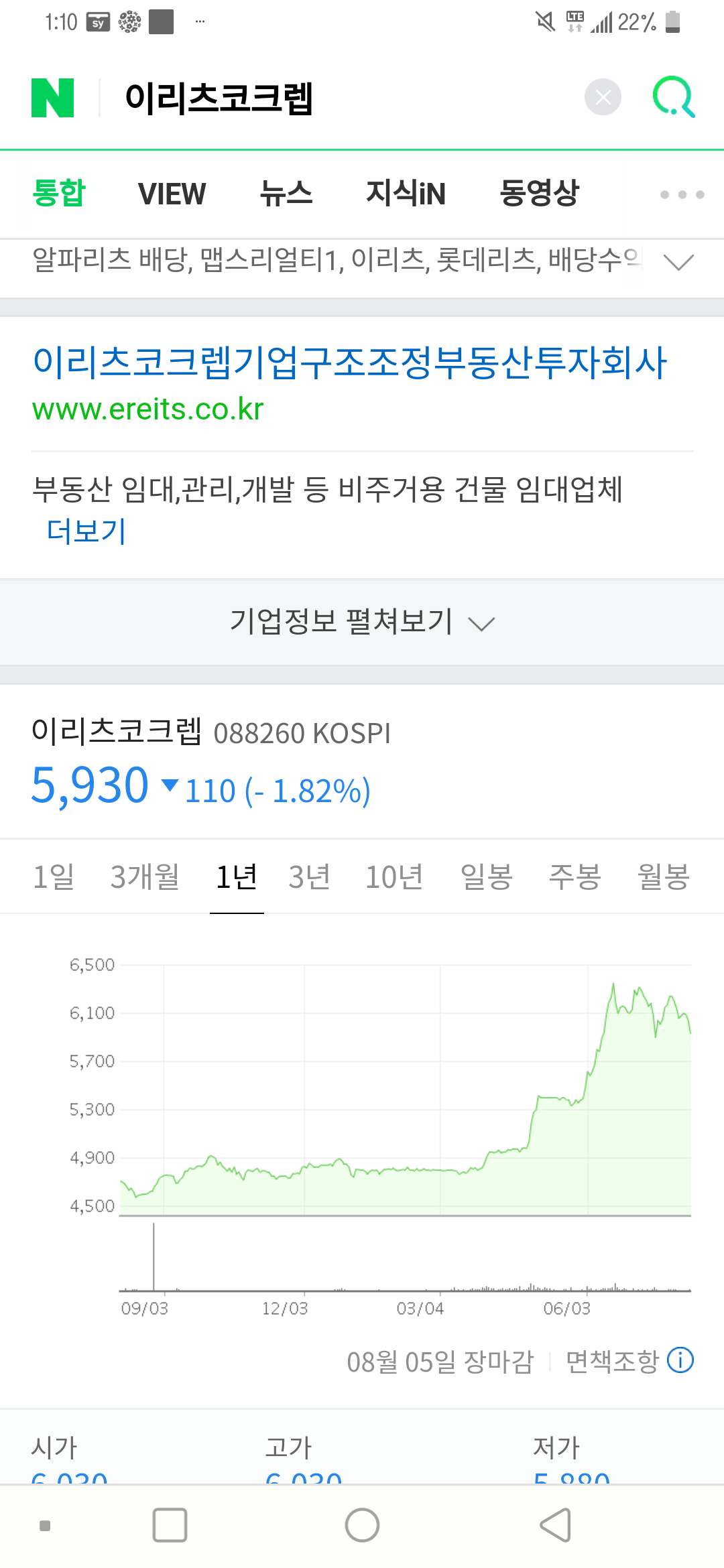Viewport: 724px width, 1568px height.
Task: Tap the Naver N logo to go home
Action: tap(52, 98)
